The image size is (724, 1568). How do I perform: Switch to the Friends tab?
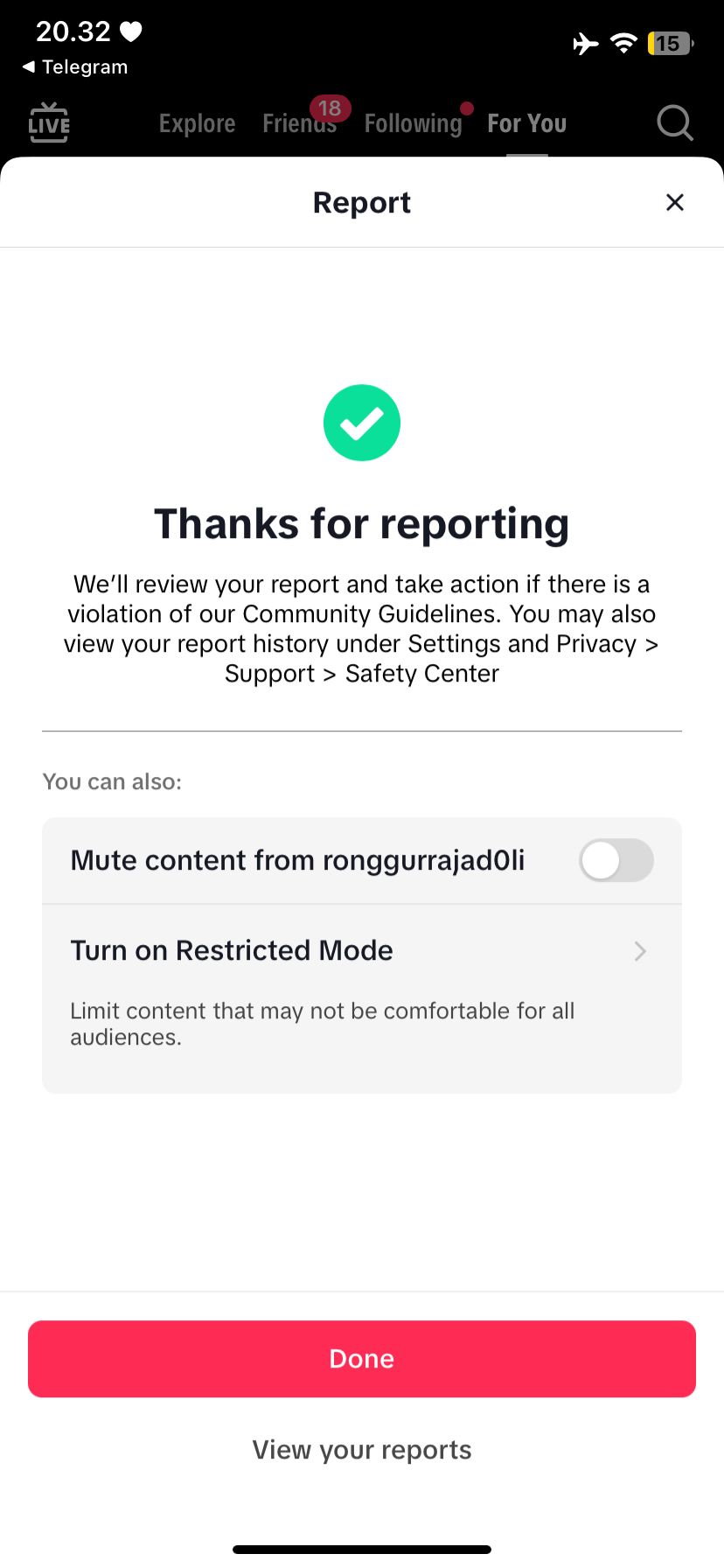coord(300,123)
